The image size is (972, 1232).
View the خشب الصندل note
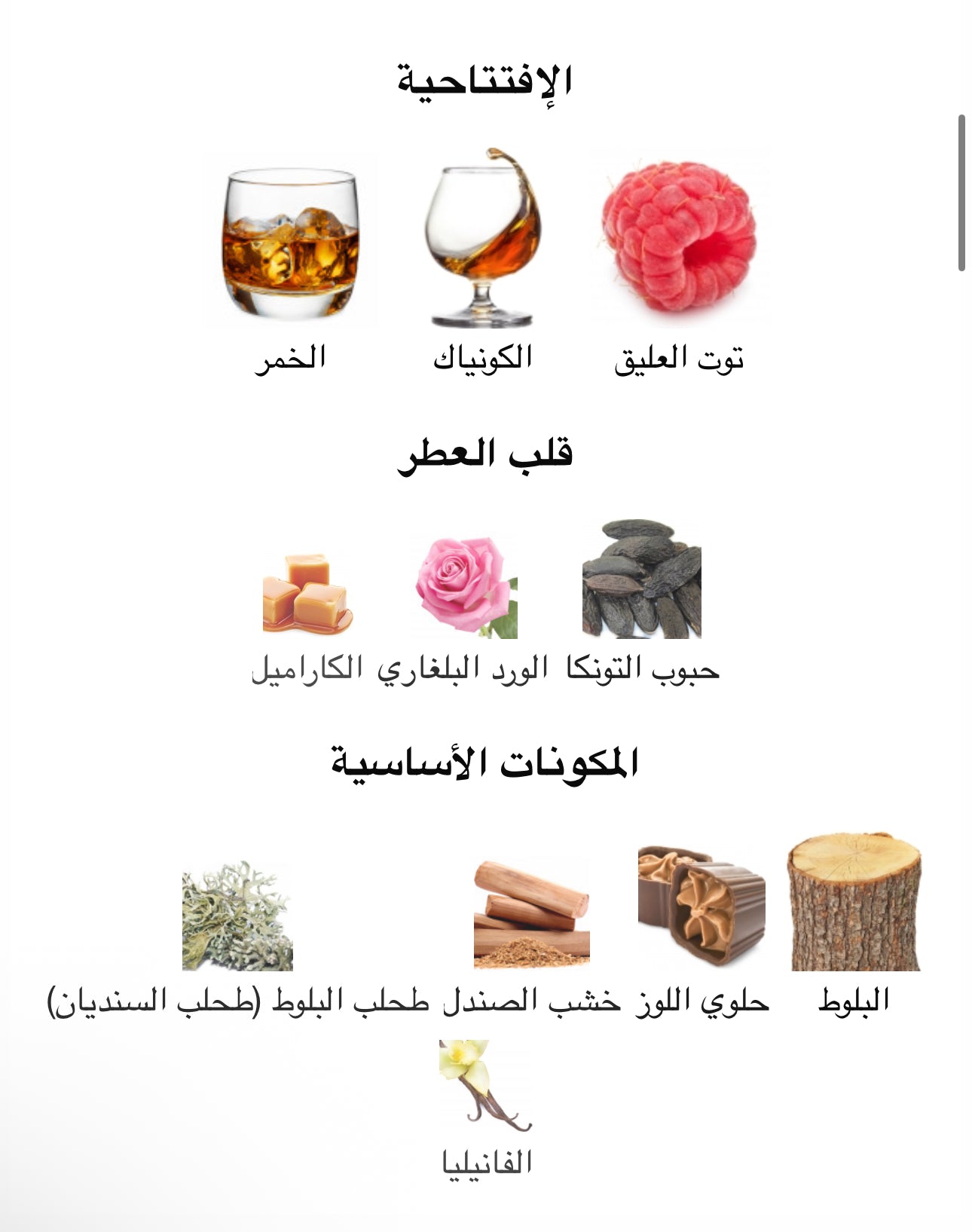pyautogui.click(x=531, y=914)
